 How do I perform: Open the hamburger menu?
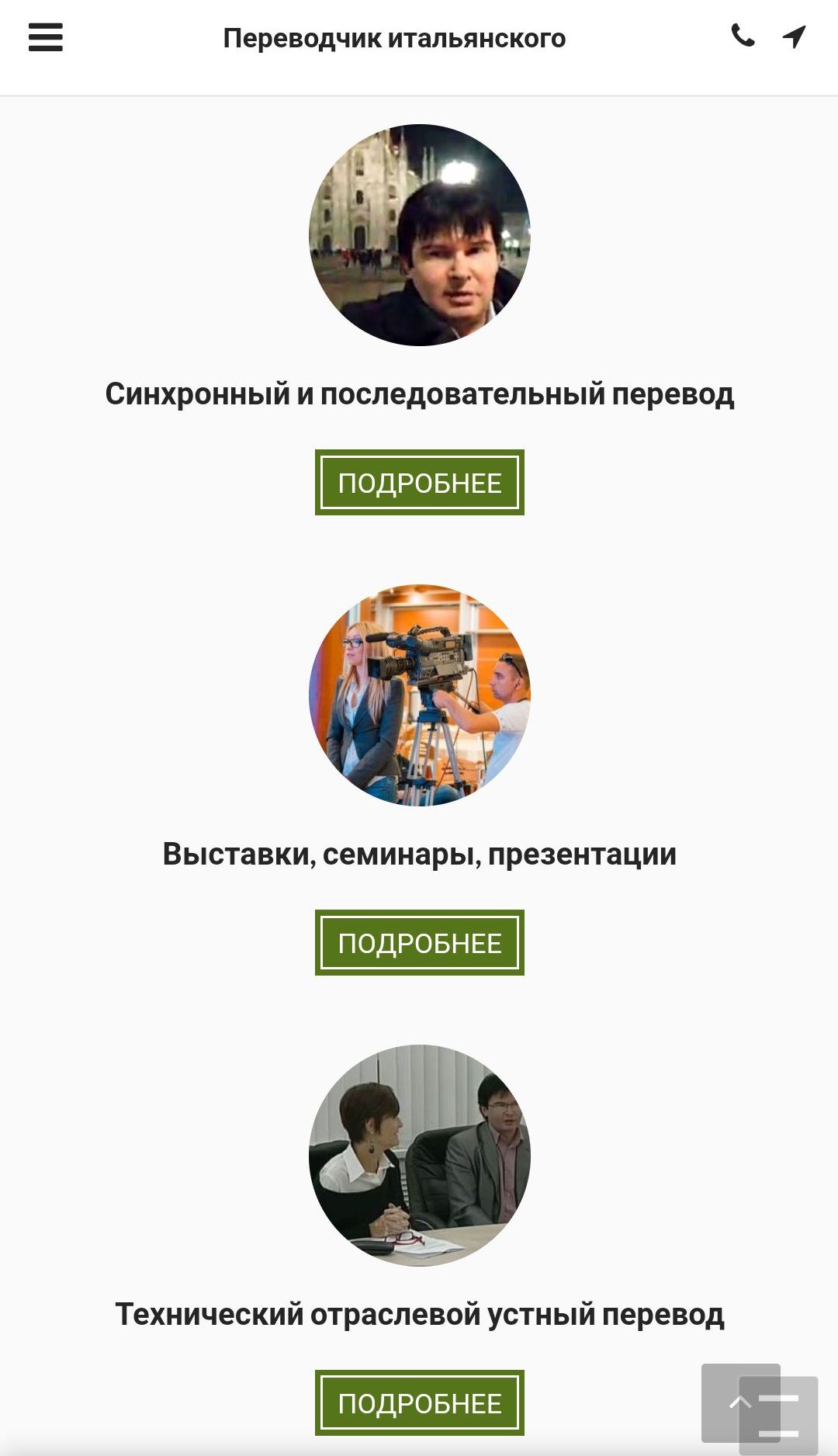(x=45, y=37)
